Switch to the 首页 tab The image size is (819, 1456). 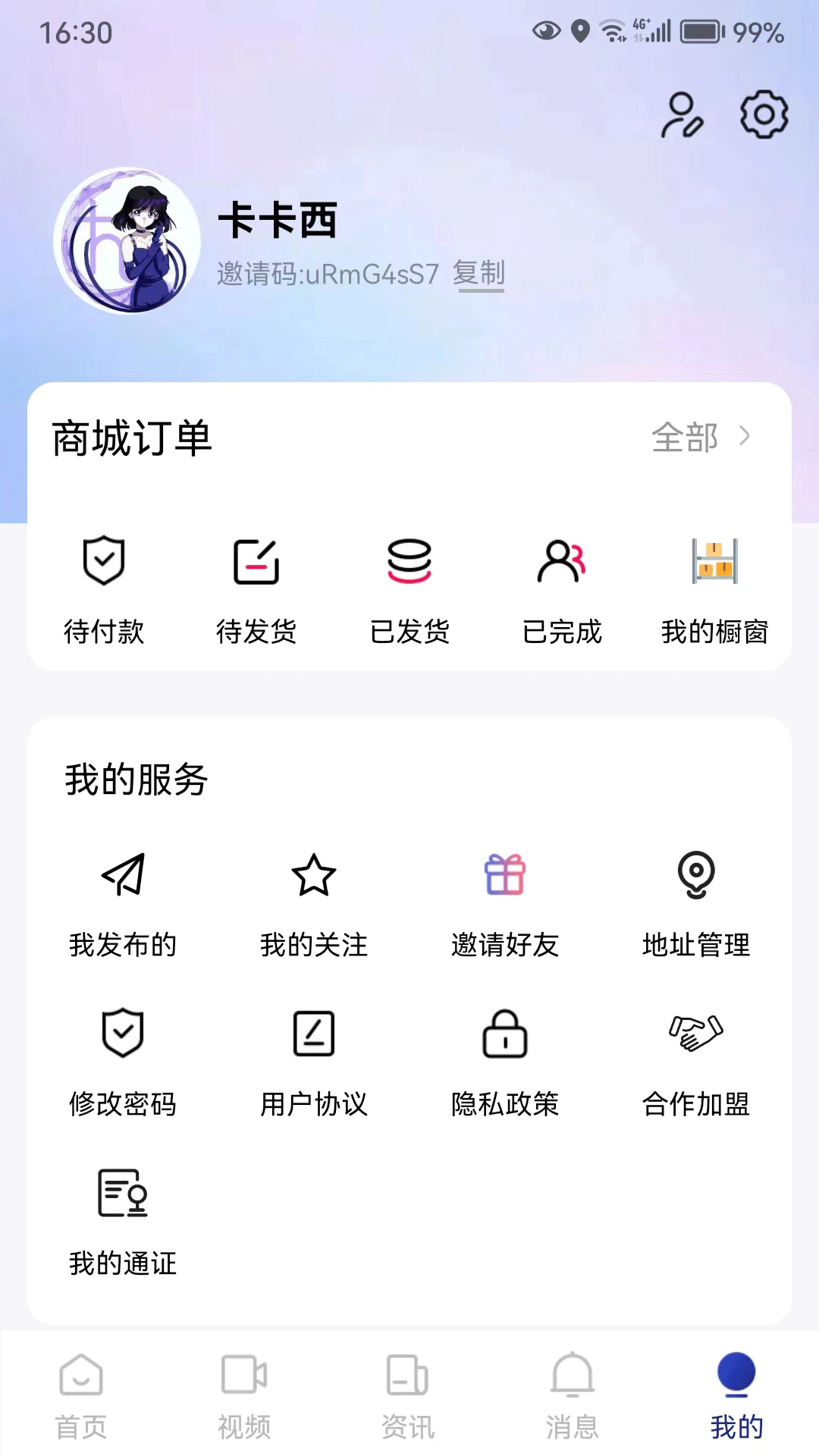click(x=81, y=1395)
